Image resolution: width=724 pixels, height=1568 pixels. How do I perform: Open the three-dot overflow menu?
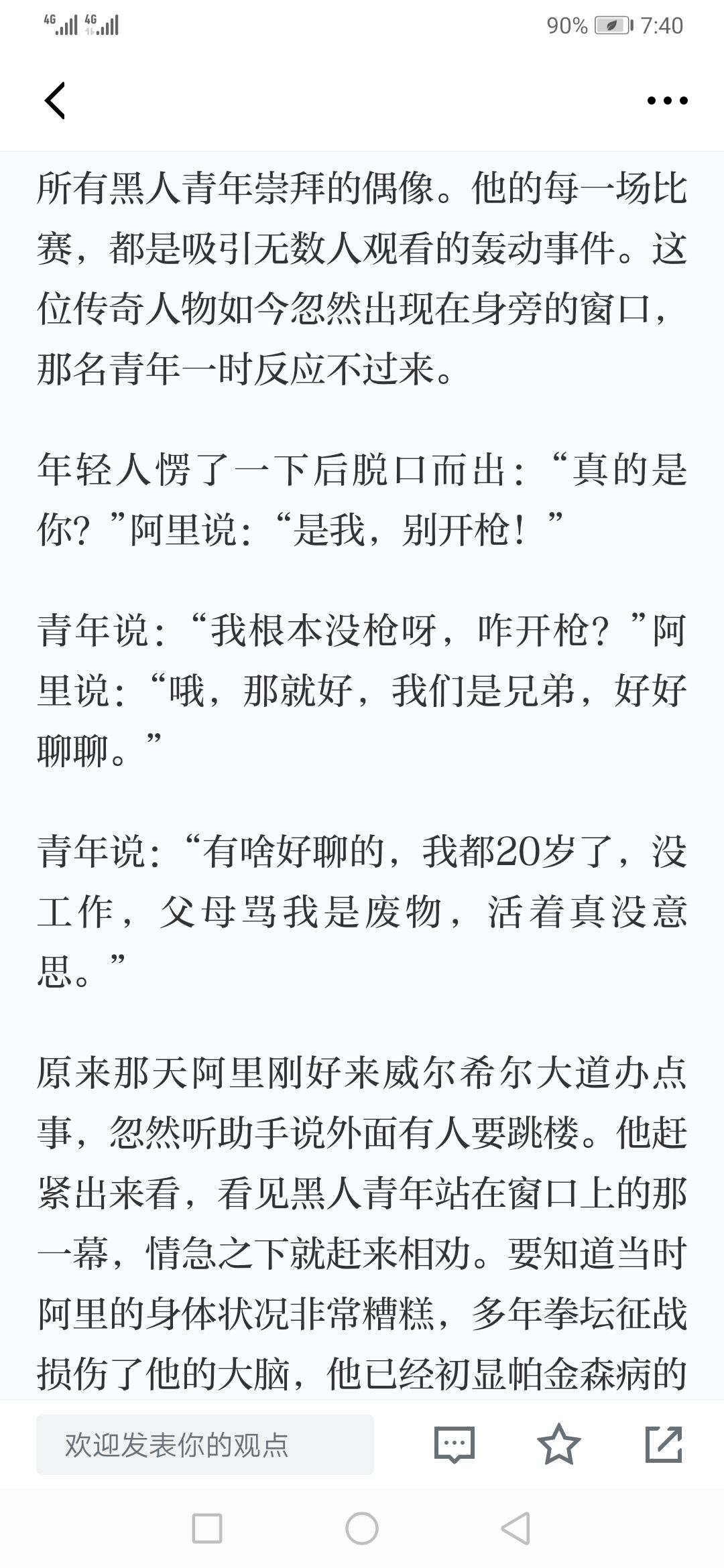click(667, 101)
